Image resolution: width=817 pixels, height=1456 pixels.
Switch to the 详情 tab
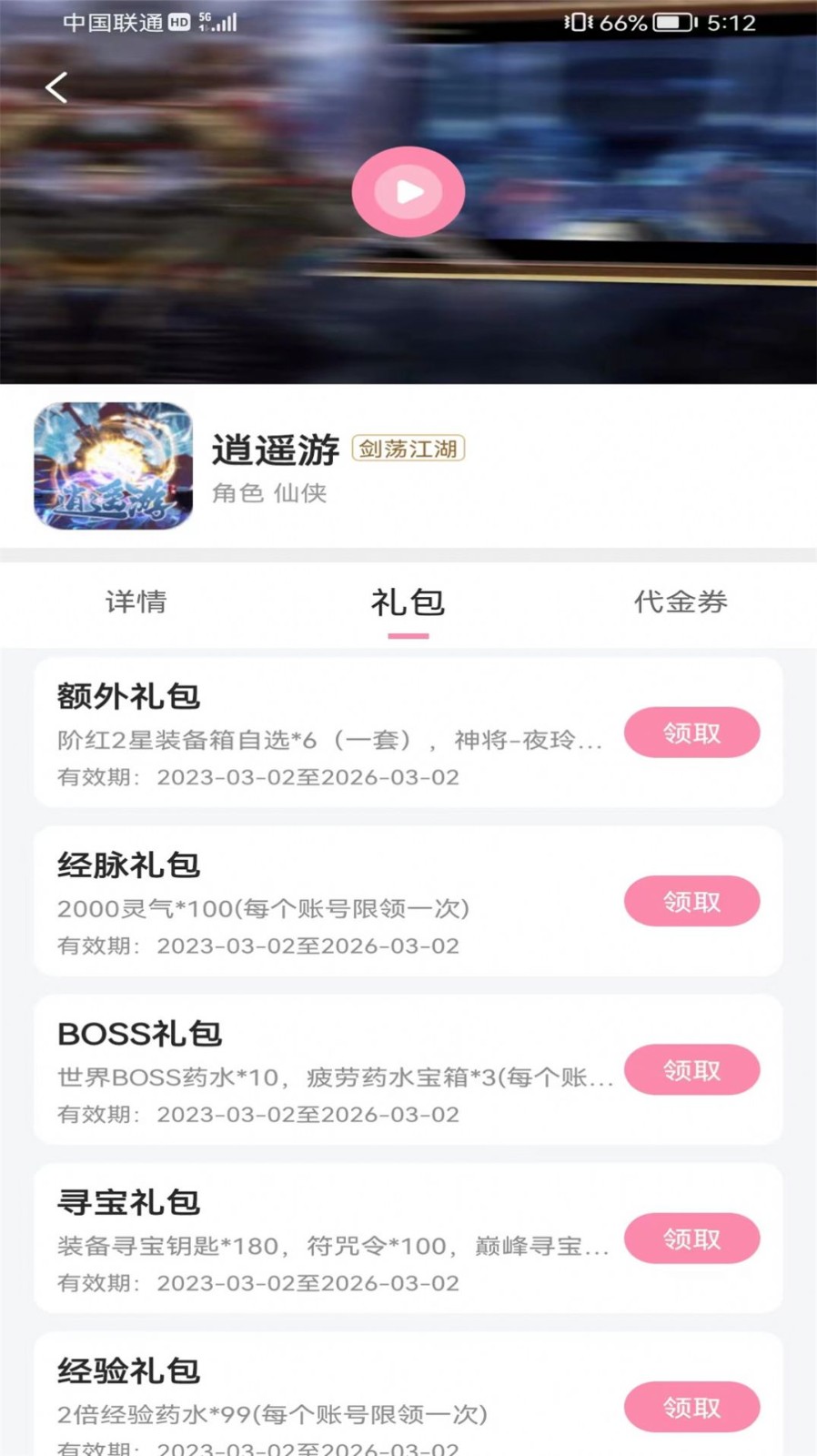pyautogui.click(x=135, y=602)
